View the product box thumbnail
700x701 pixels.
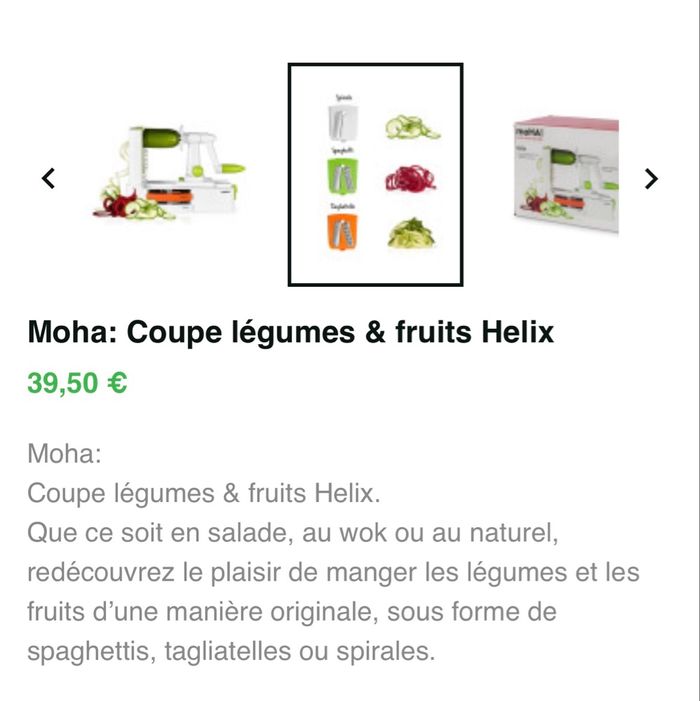tap(566, 176)
